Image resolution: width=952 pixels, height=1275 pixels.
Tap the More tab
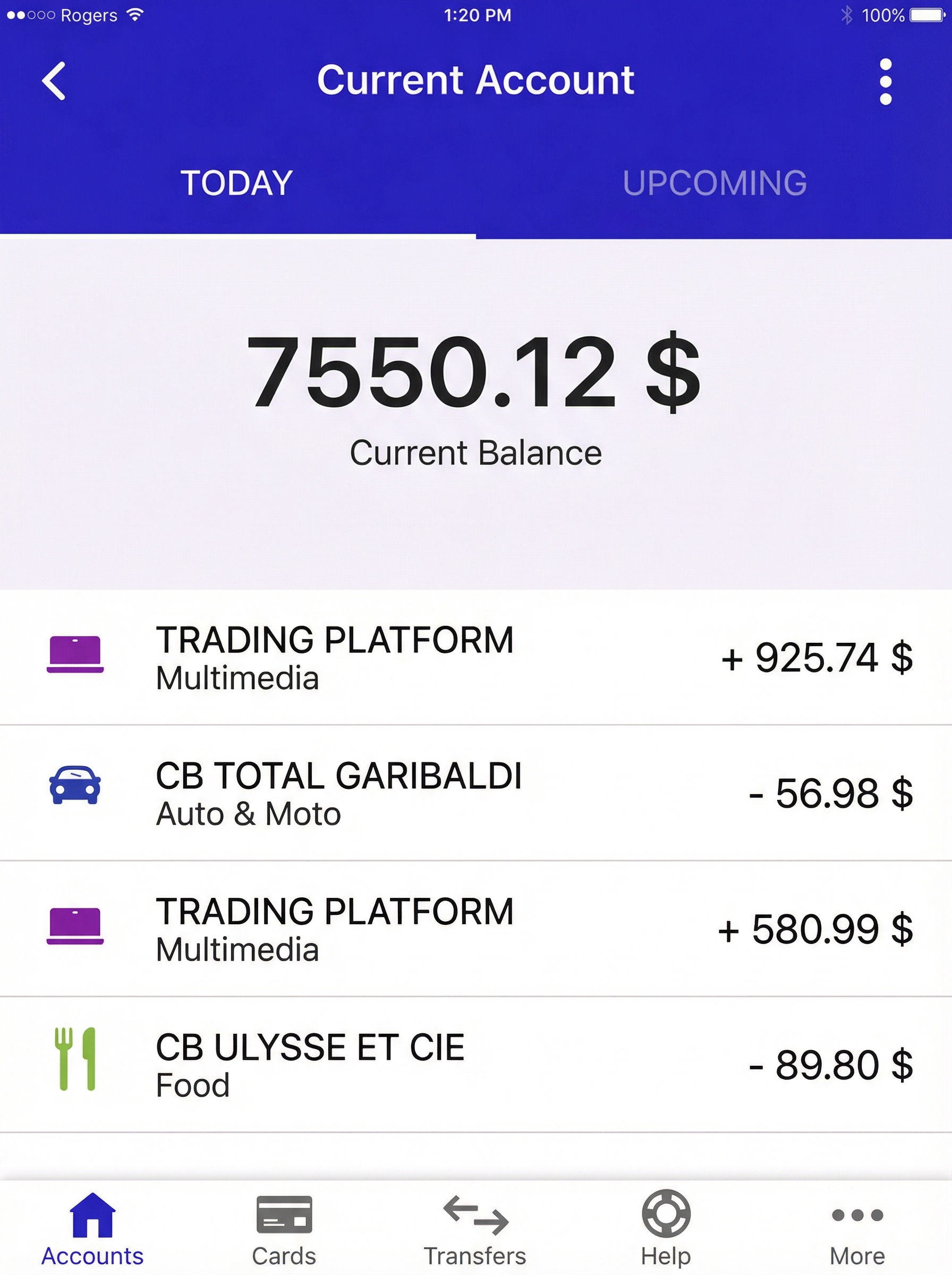pos(857,1228)
